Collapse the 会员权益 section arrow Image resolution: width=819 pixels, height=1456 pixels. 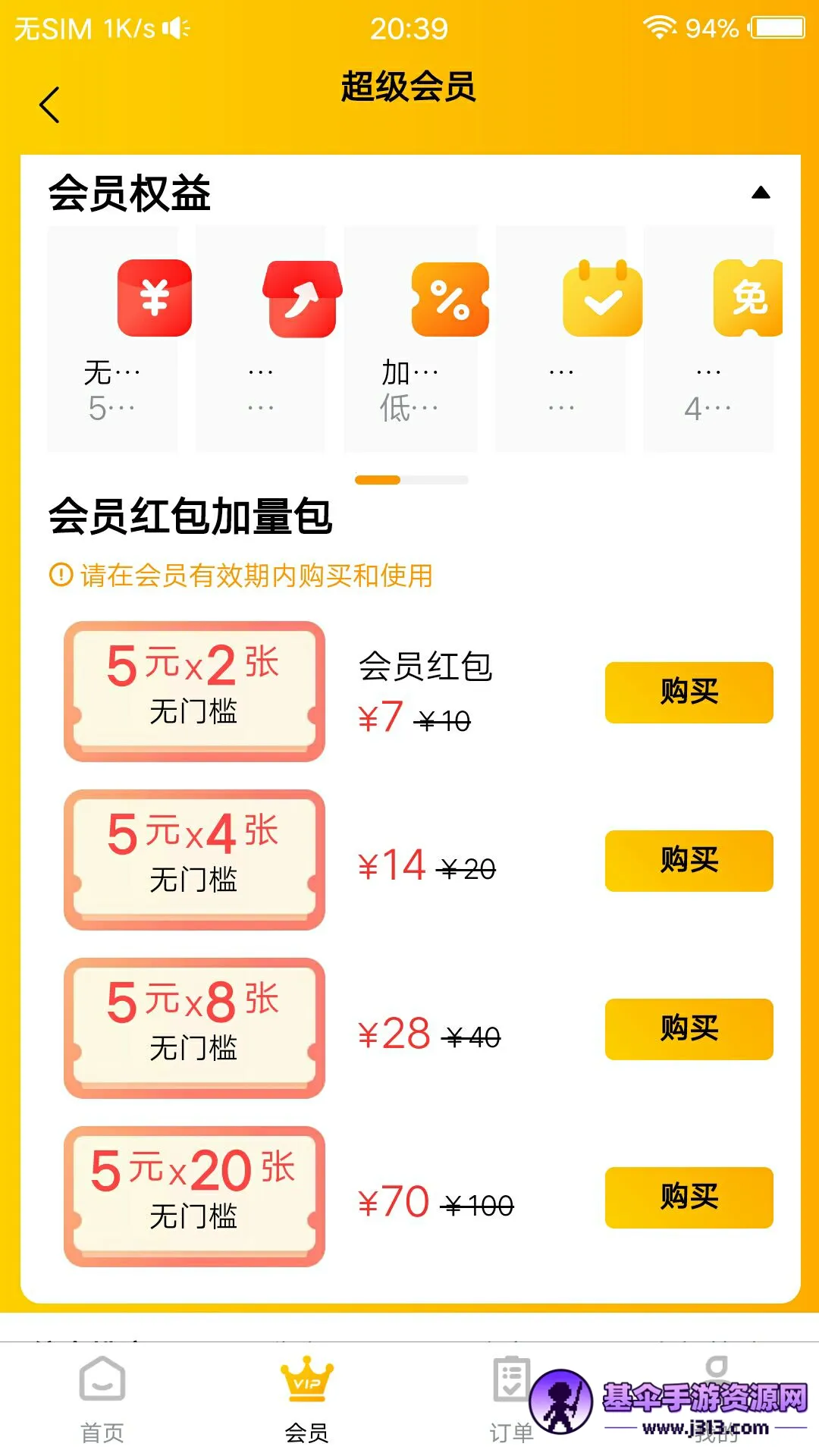coord(761,193)
